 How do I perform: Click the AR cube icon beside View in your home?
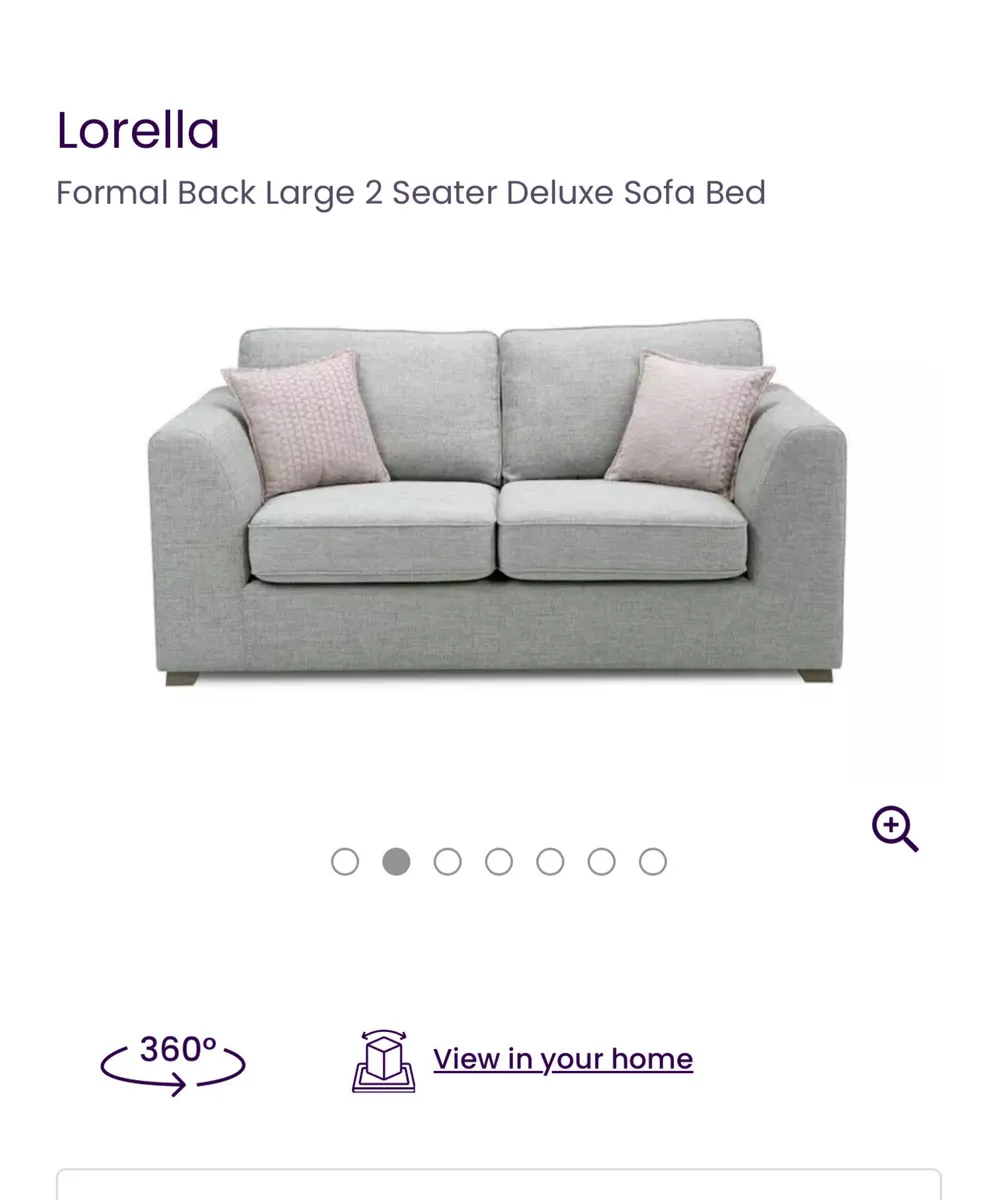click(x=387, y=1058)
